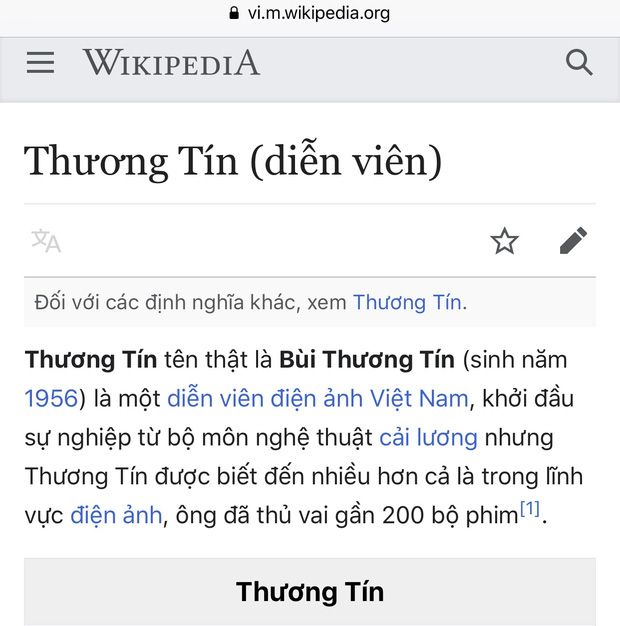Open the Thương Tín disambiguation link
Viewport: 620px width, 626px height.
pos(407,302)
